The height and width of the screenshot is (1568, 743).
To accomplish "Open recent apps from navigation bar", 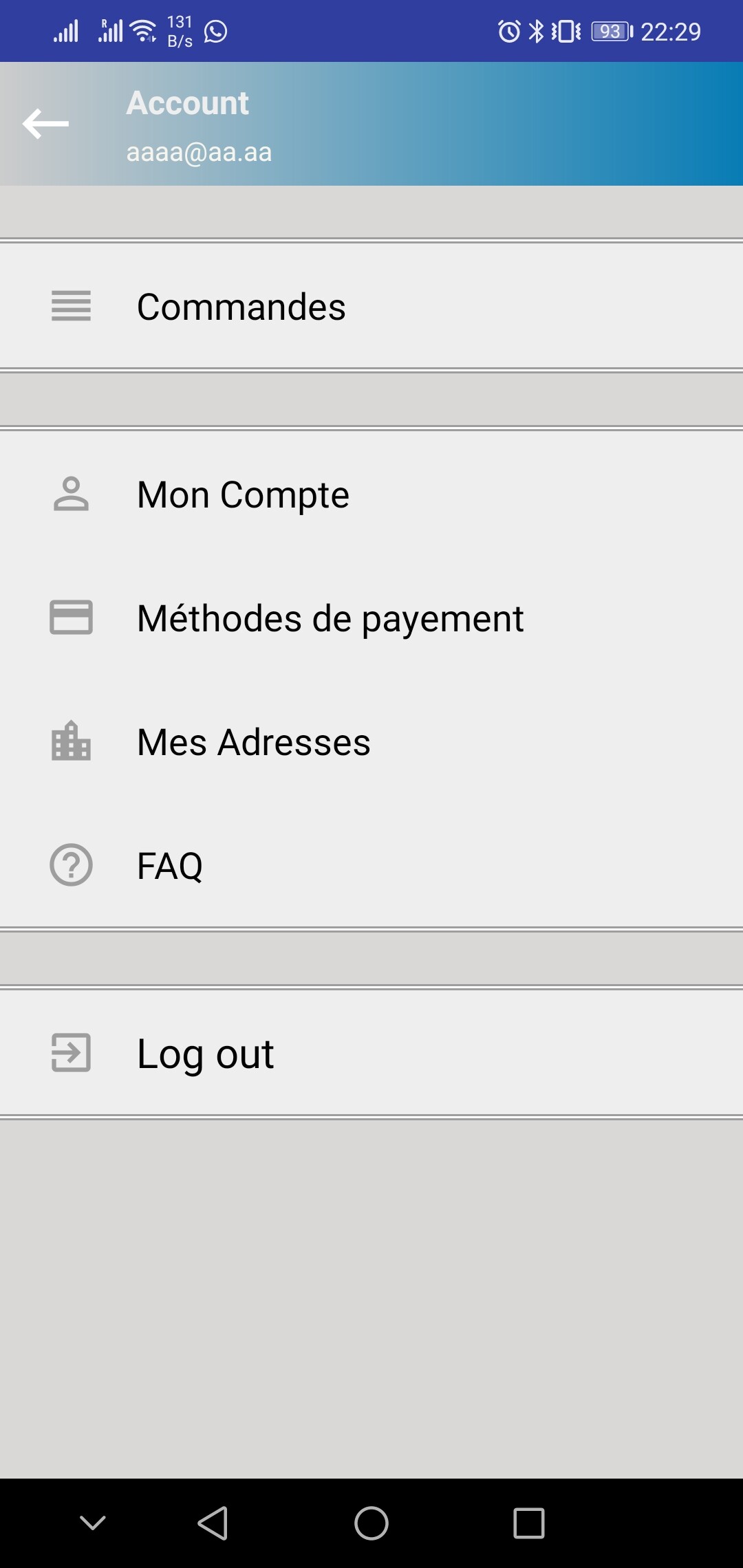I will tap(529, 1523).
